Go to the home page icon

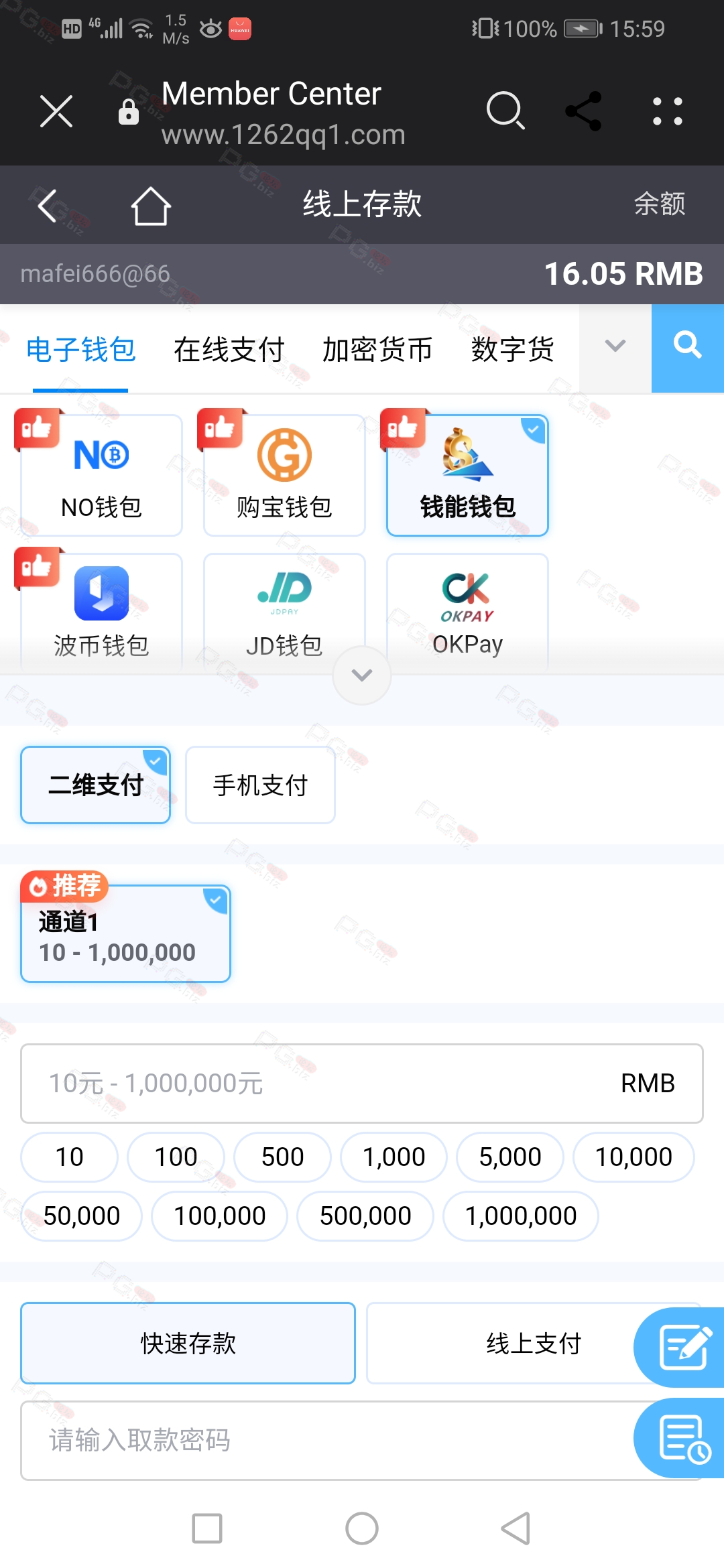(151, 205)
